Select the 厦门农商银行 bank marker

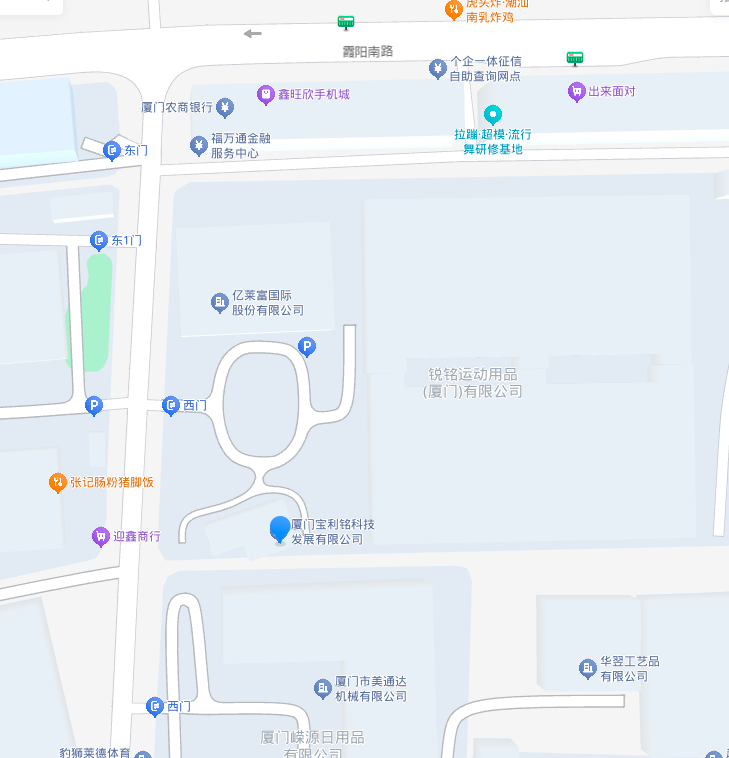tap(224, 107)
